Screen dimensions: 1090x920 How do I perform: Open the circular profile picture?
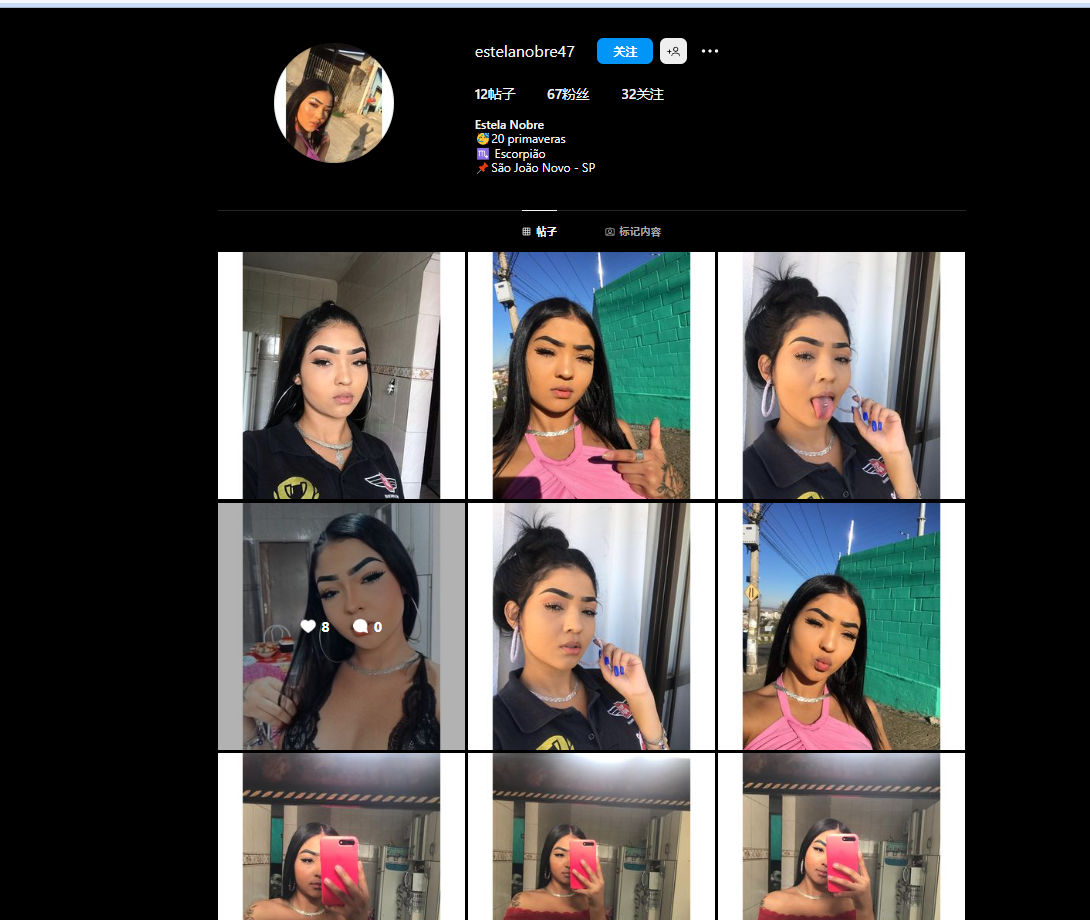tap(334, 103)
